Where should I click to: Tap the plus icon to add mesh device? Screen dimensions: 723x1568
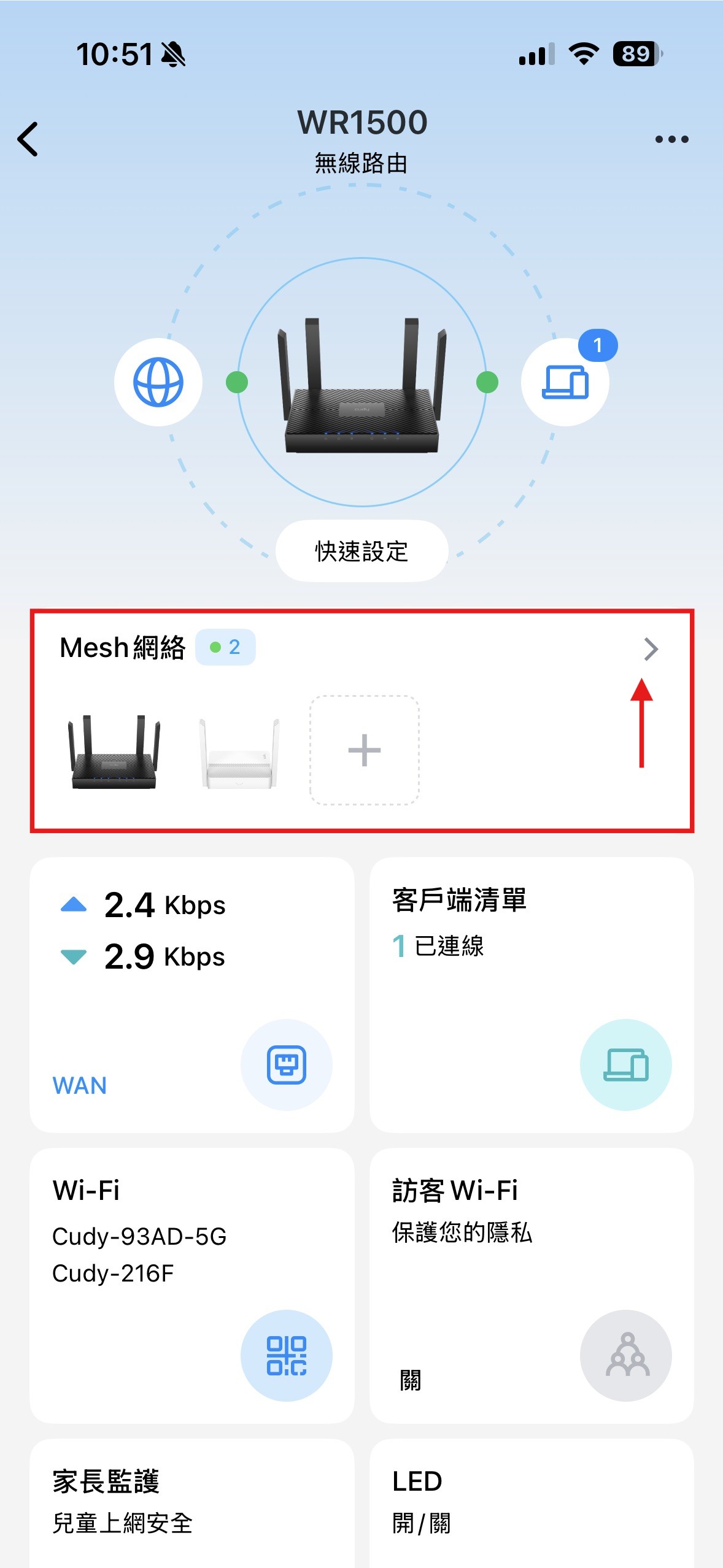364,750
